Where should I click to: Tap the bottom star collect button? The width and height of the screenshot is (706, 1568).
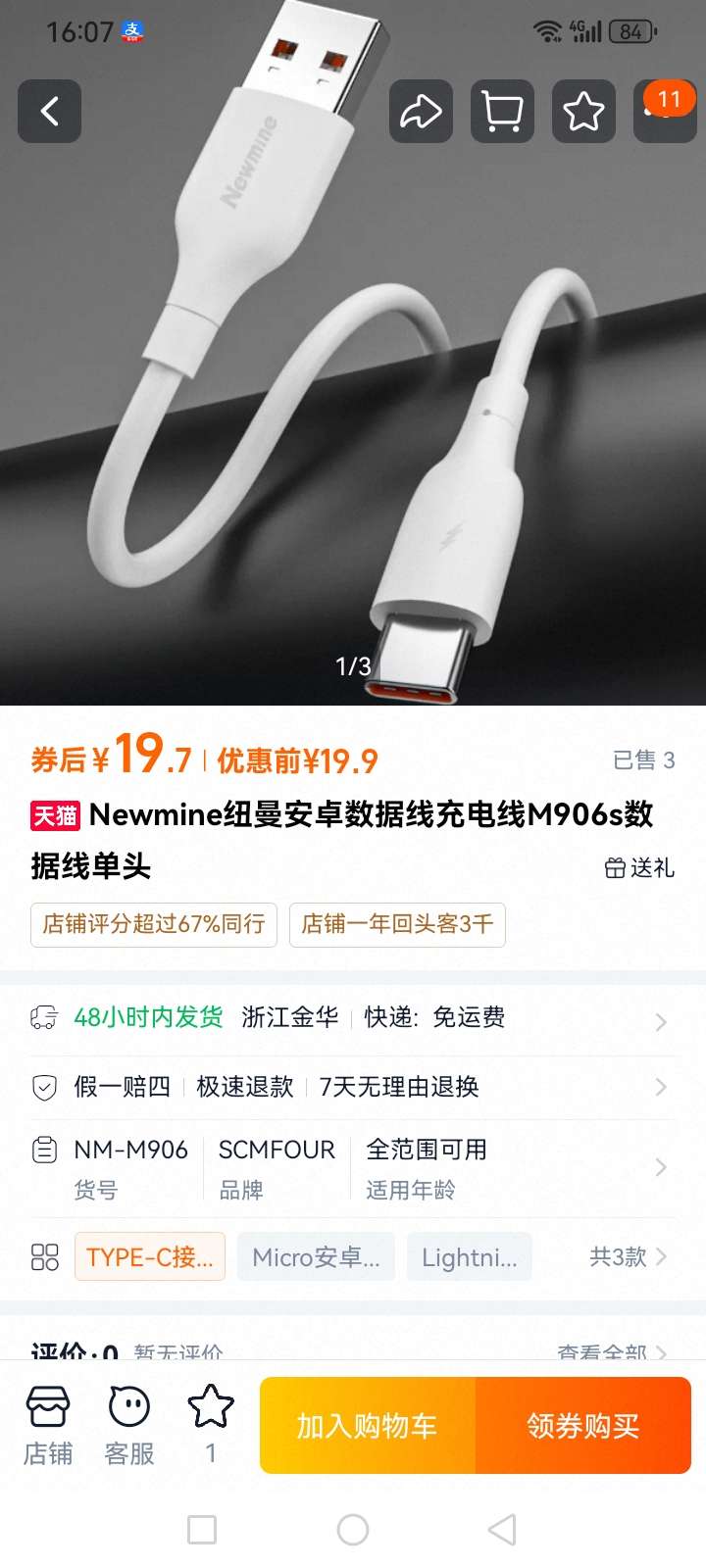point(211,1423)
